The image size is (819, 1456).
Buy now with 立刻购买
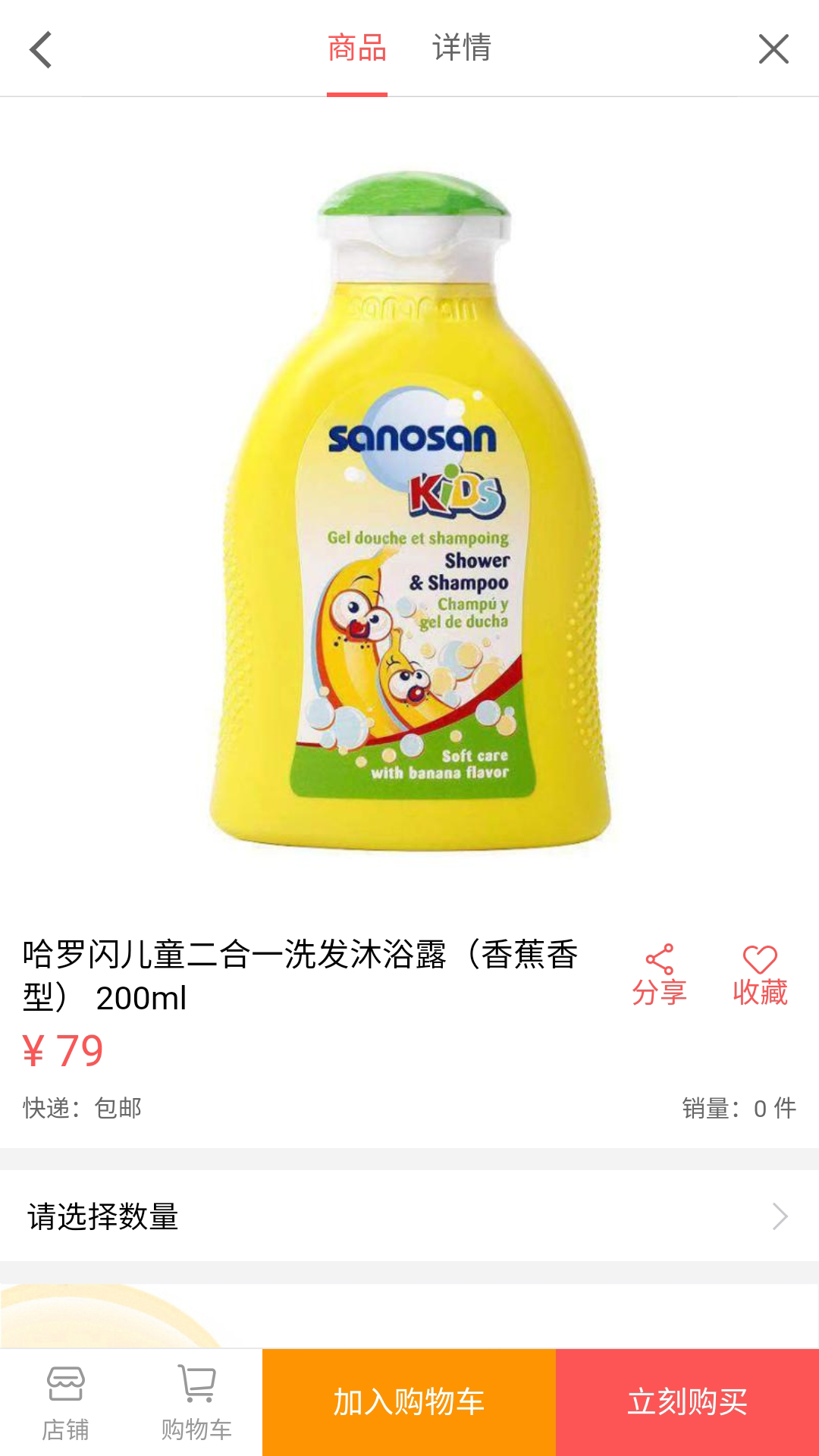pyautogui.click(x=687, y=1402)
